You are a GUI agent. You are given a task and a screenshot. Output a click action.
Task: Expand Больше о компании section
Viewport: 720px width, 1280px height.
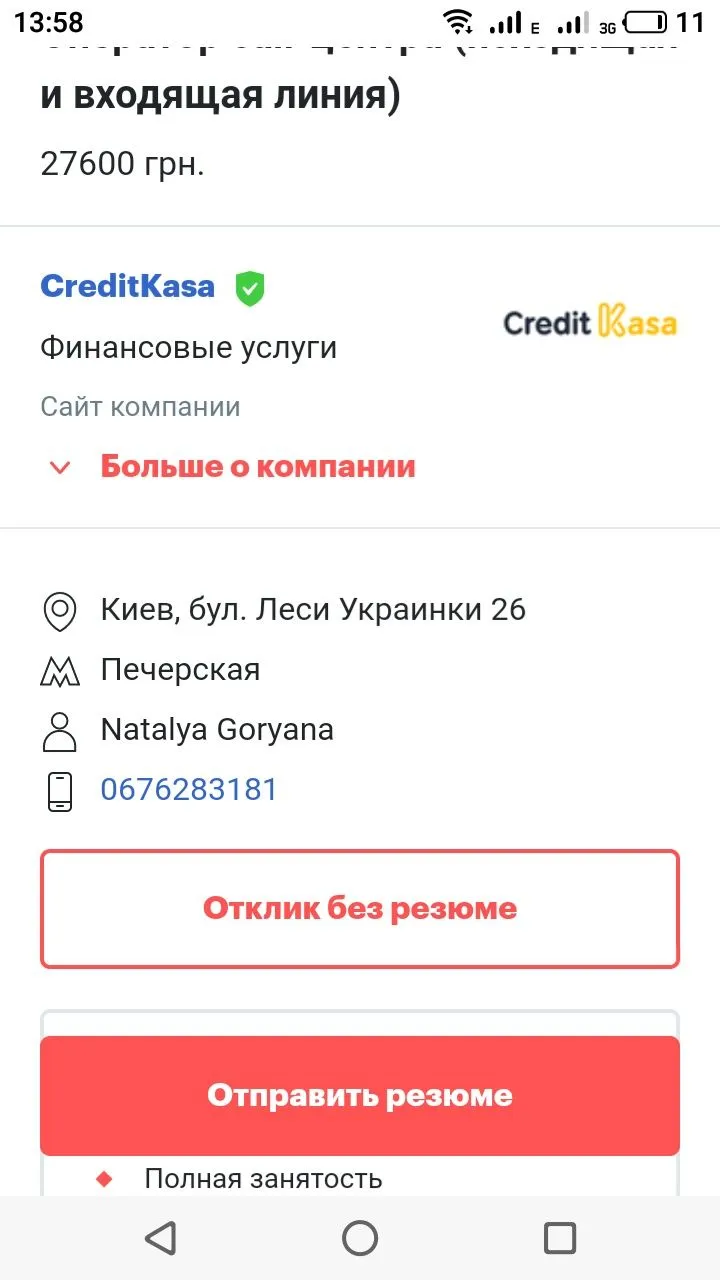pos(257,466)
